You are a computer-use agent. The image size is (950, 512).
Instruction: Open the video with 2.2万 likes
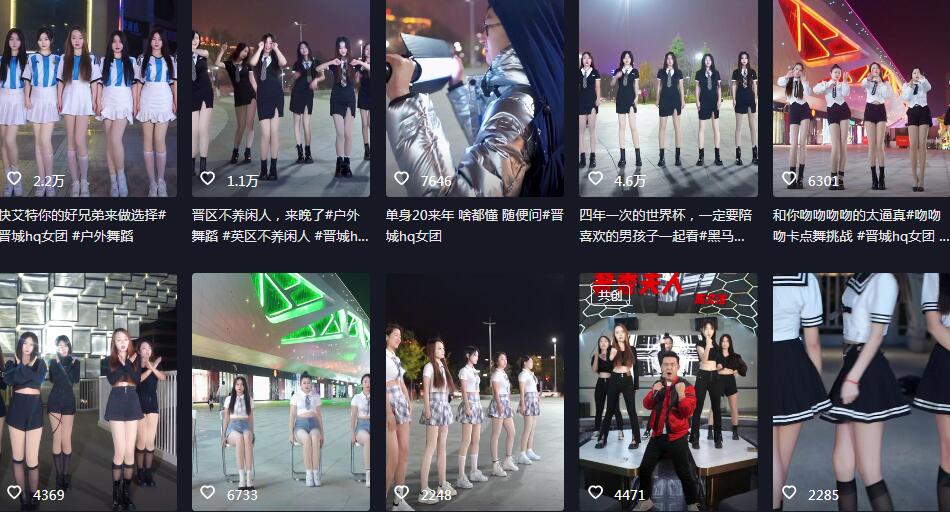click(88, 98)
